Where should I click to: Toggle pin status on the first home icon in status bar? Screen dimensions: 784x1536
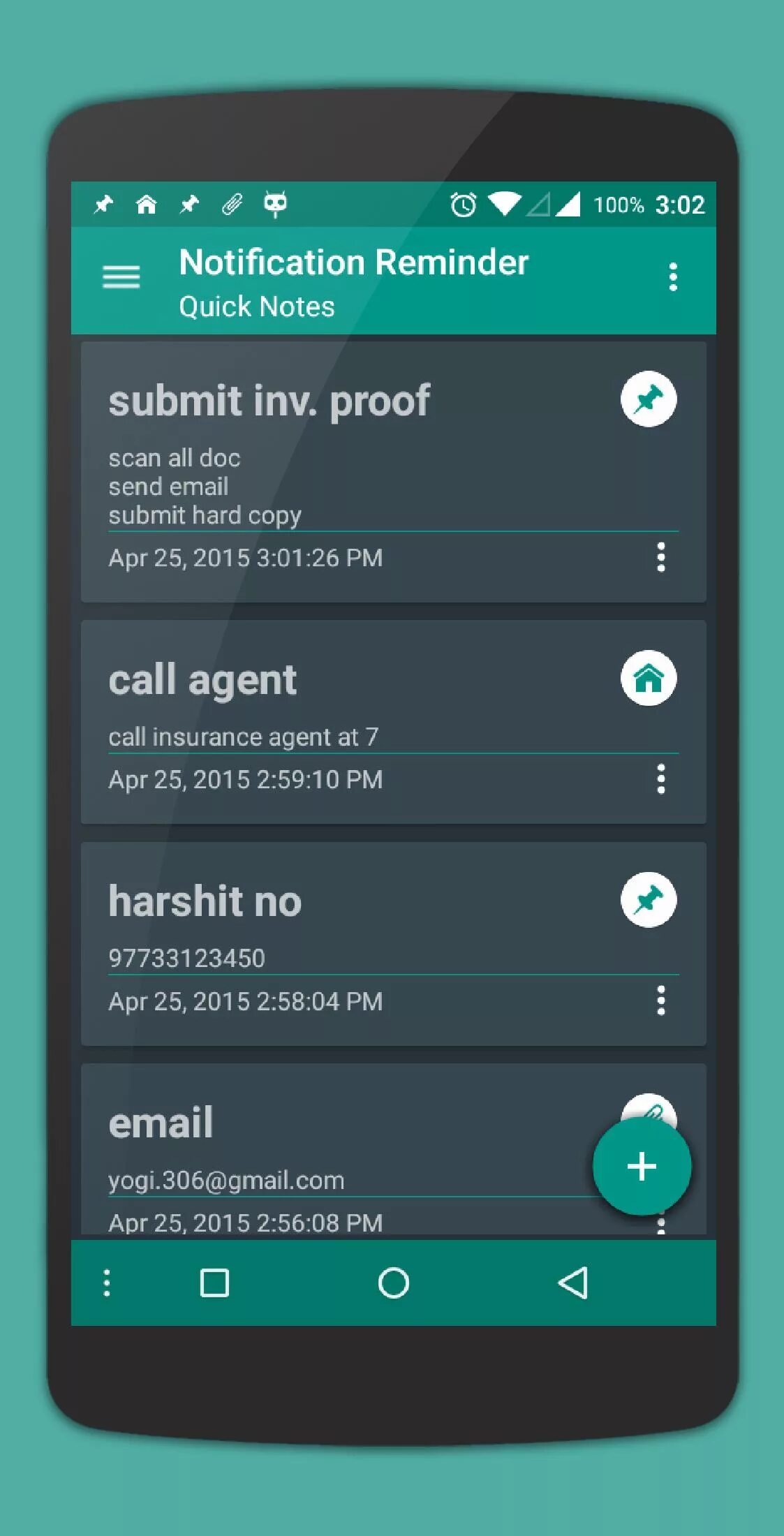tap(145, 203)
